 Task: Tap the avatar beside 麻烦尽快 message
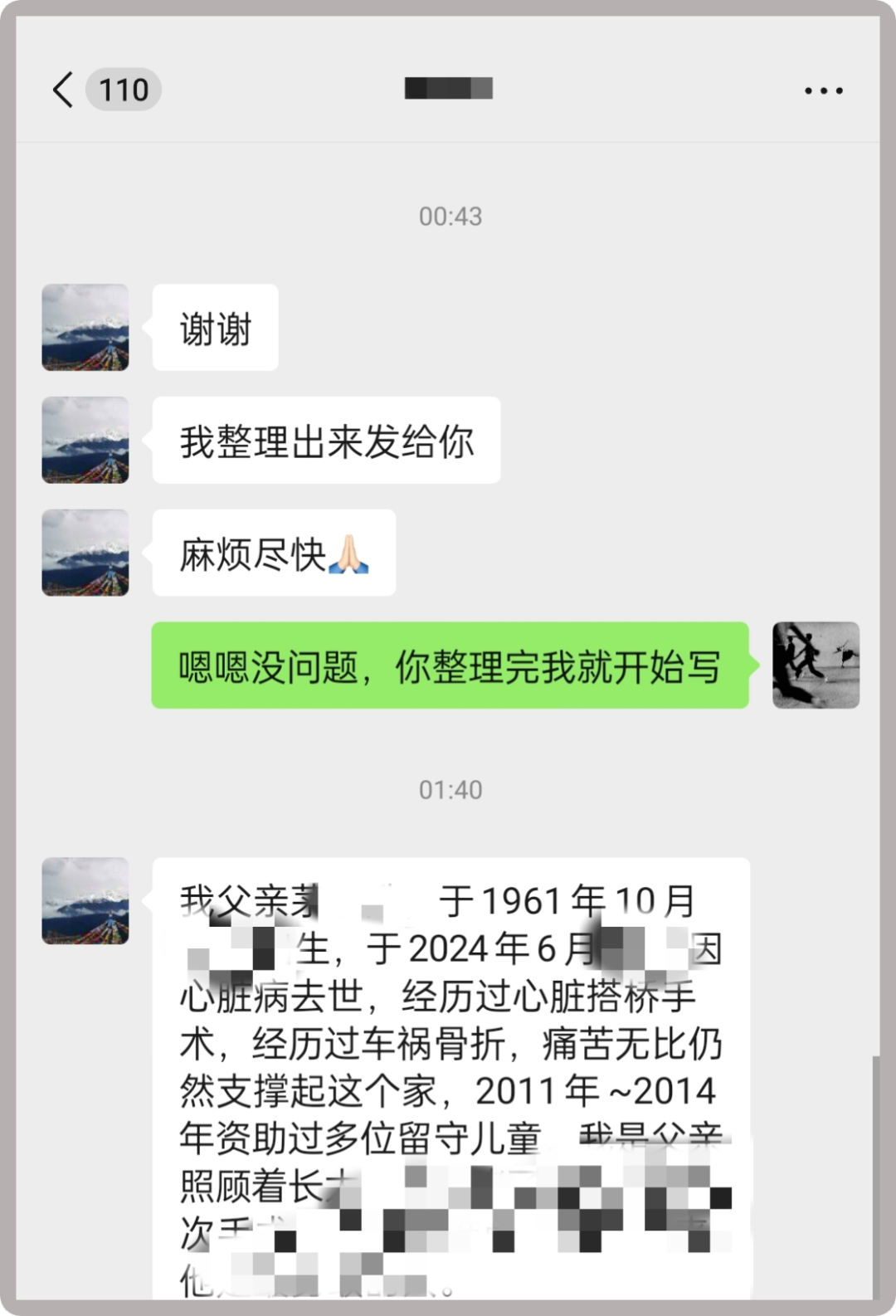pos(85,553)
